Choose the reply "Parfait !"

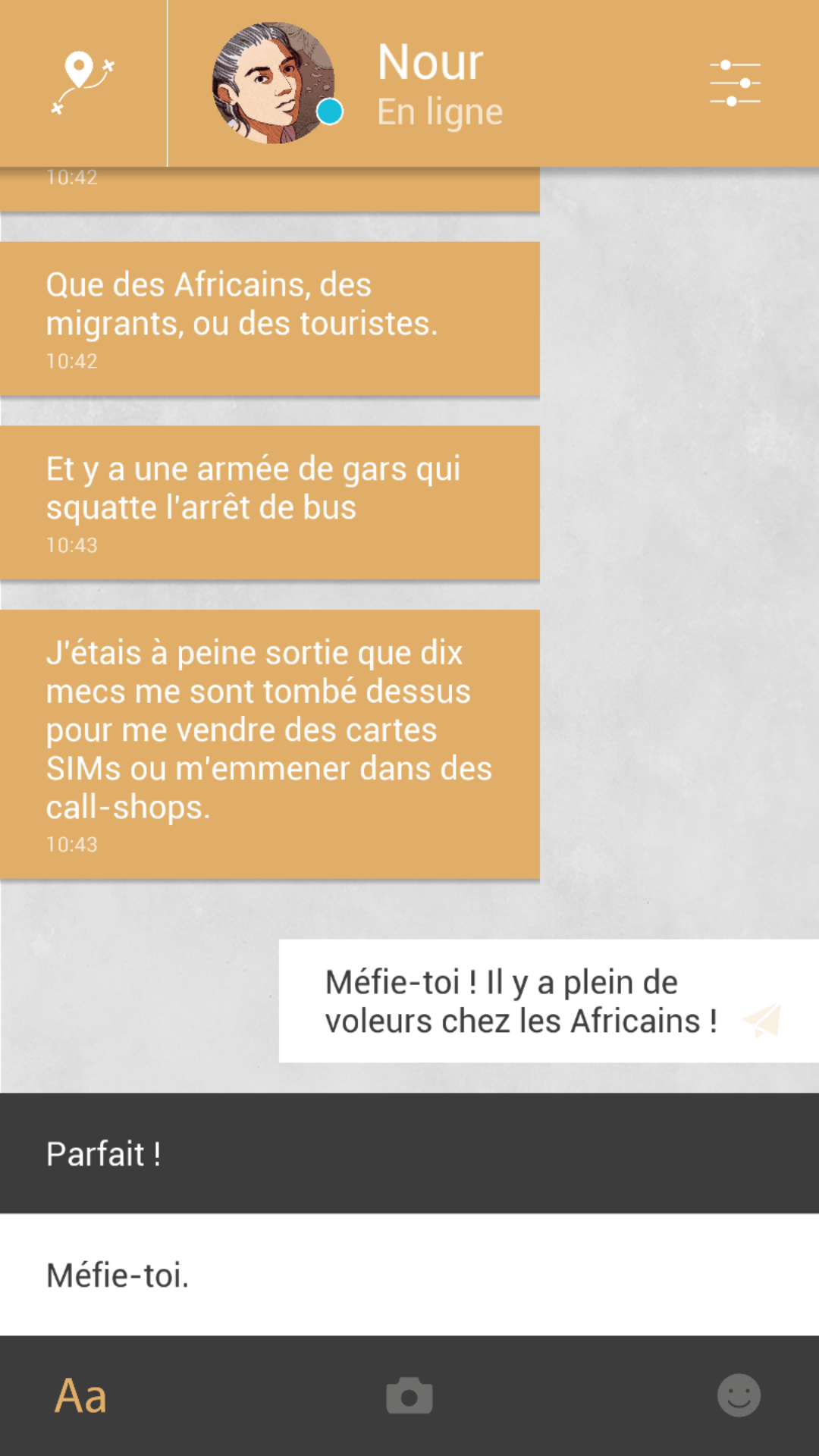pyautogui.click(x=409, y=1153)
